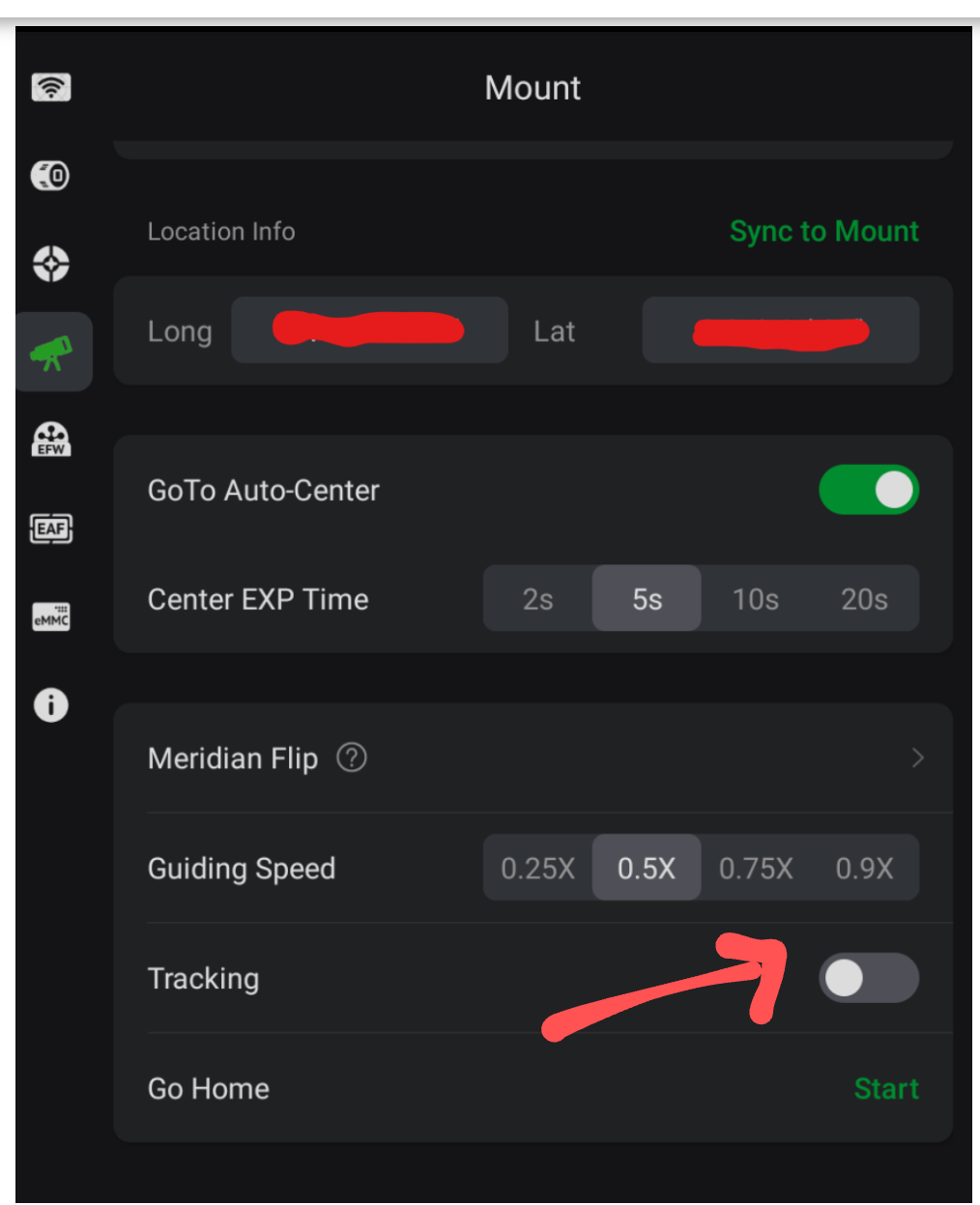Set Center EXP Time to 20s

coord(864,599)
